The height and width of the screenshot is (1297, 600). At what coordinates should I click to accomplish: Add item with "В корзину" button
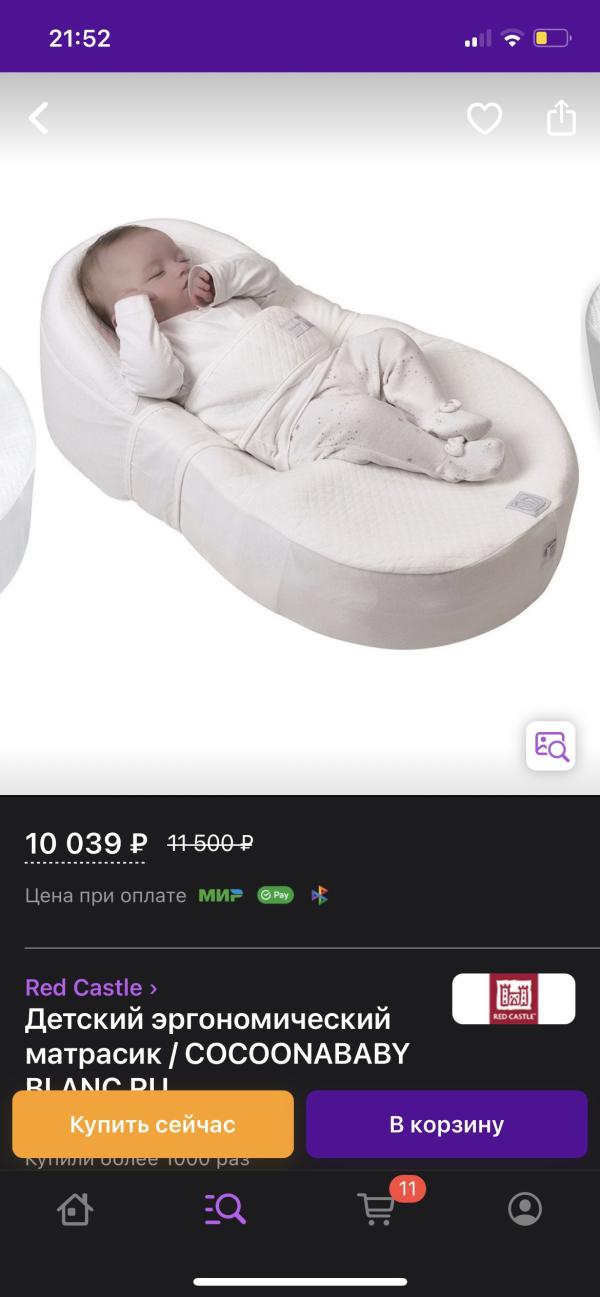(x=446, y=1124)
